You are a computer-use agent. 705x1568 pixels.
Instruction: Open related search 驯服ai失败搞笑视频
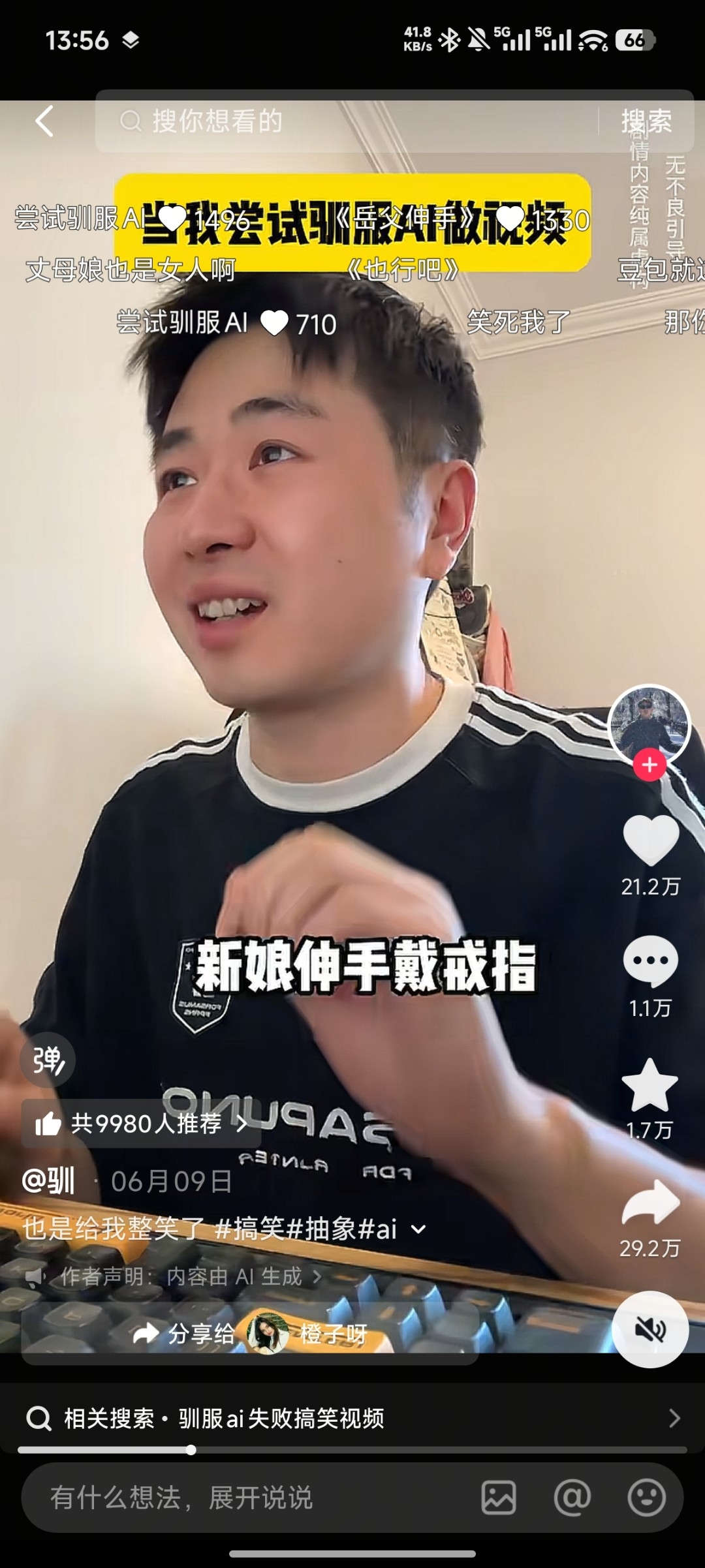(352, 1419)
